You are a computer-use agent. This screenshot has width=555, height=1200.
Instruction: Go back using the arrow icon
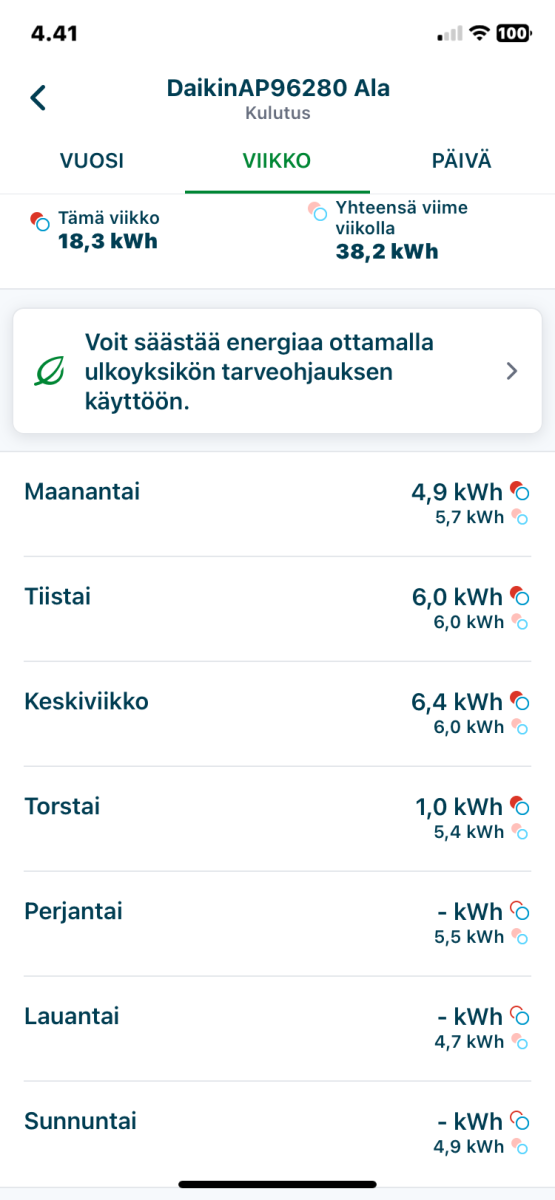tap(38, 98)
